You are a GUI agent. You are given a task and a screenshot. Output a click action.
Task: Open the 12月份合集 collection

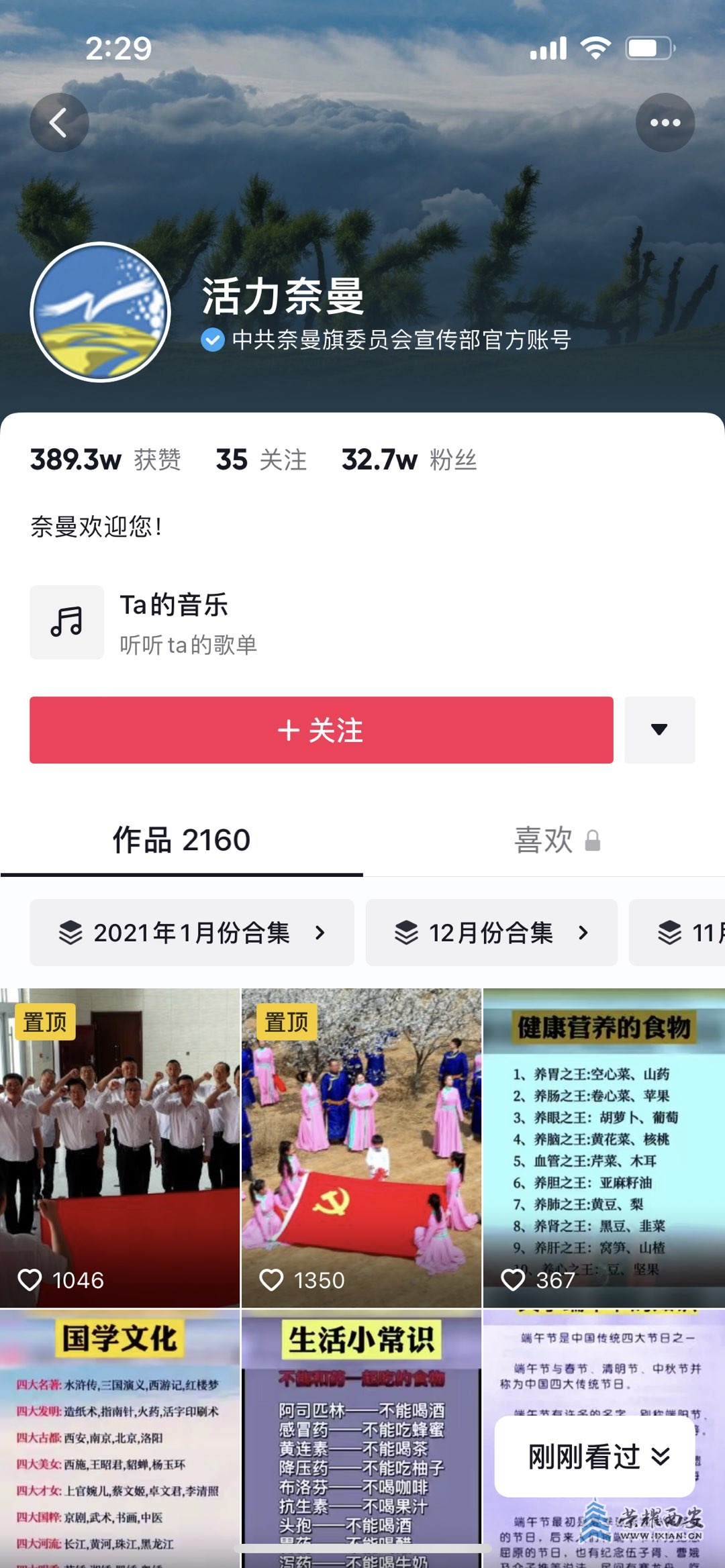tap(491, 933)
